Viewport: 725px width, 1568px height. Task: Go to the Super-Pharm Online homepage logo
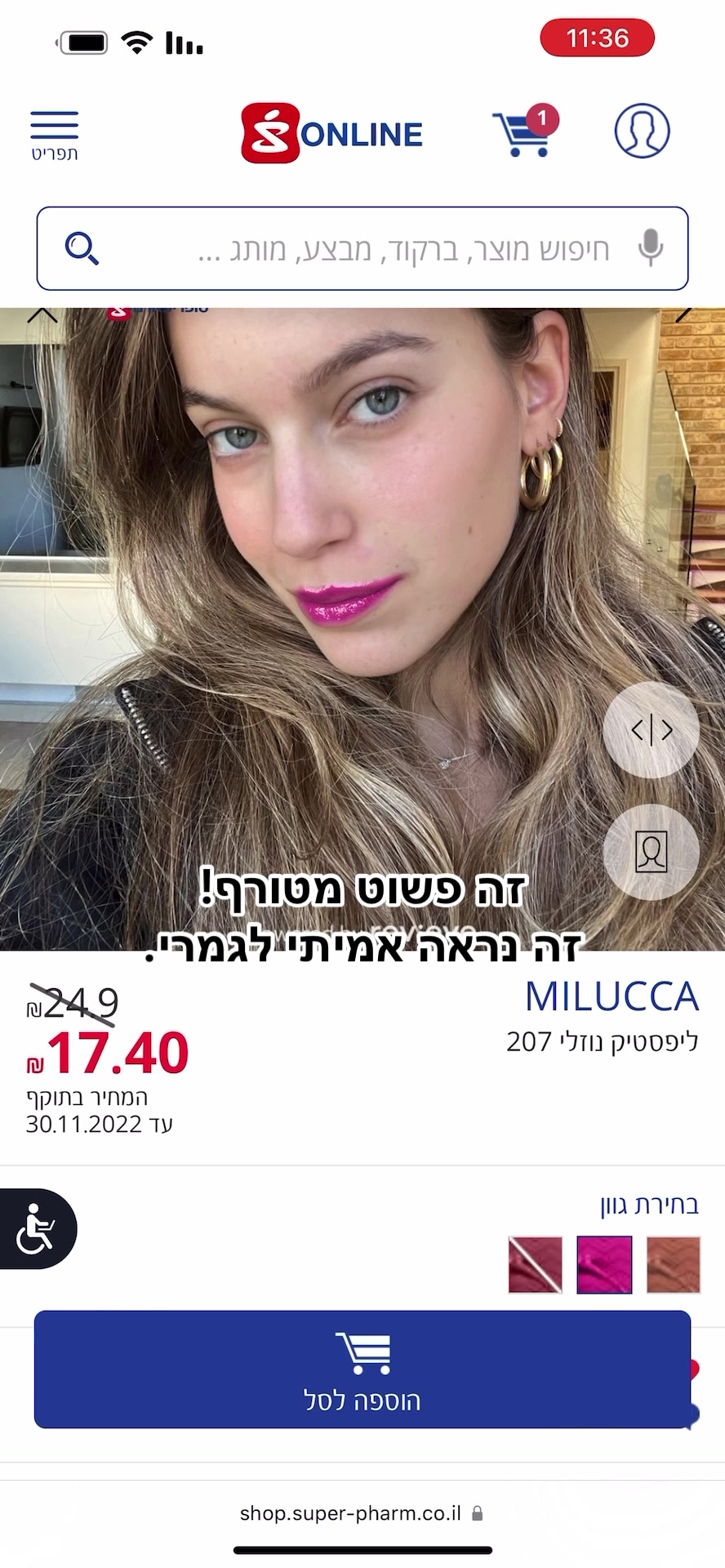pos(332,133)
